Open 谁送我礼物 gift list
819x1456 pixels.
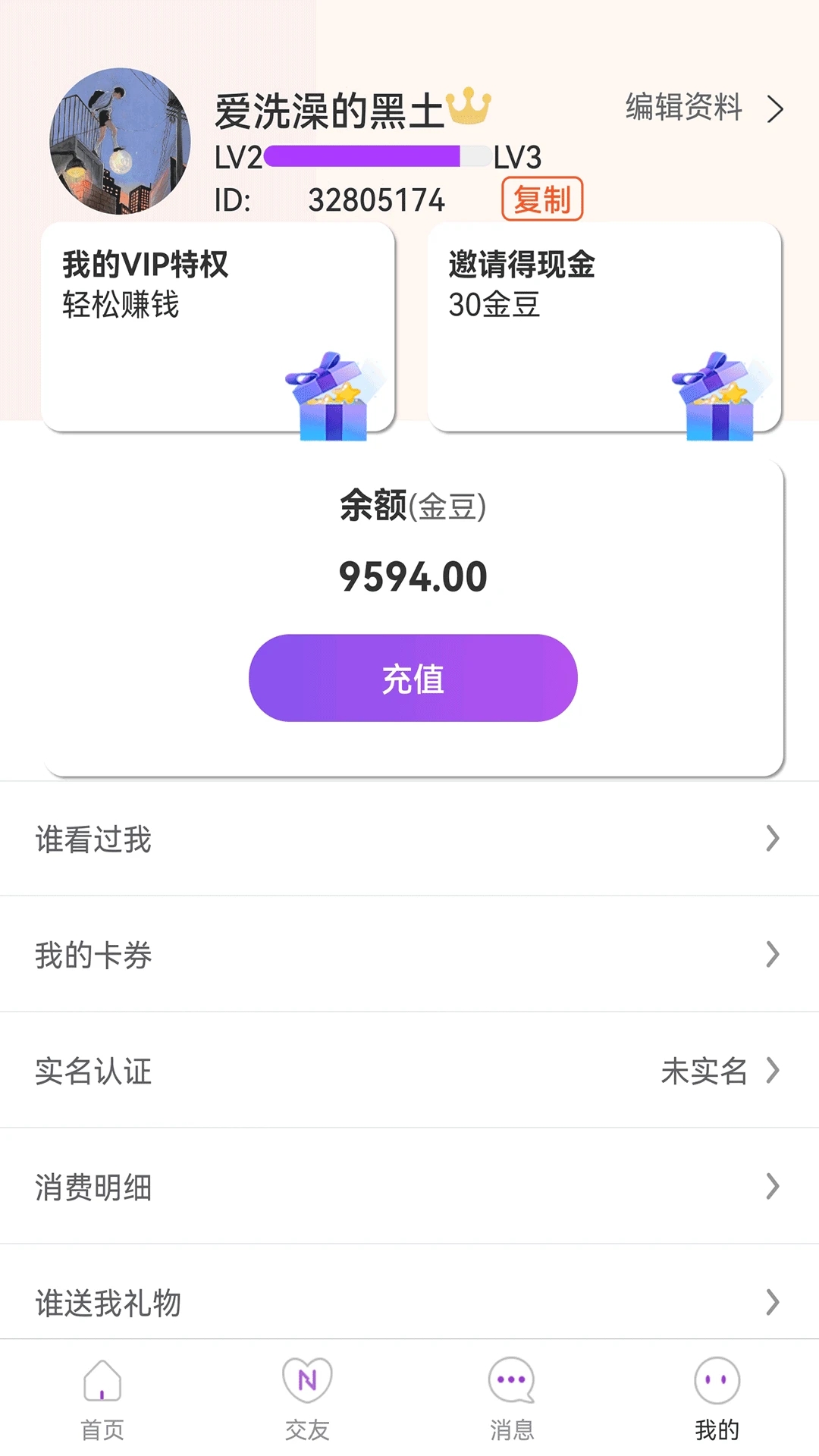pos(409,1301)
